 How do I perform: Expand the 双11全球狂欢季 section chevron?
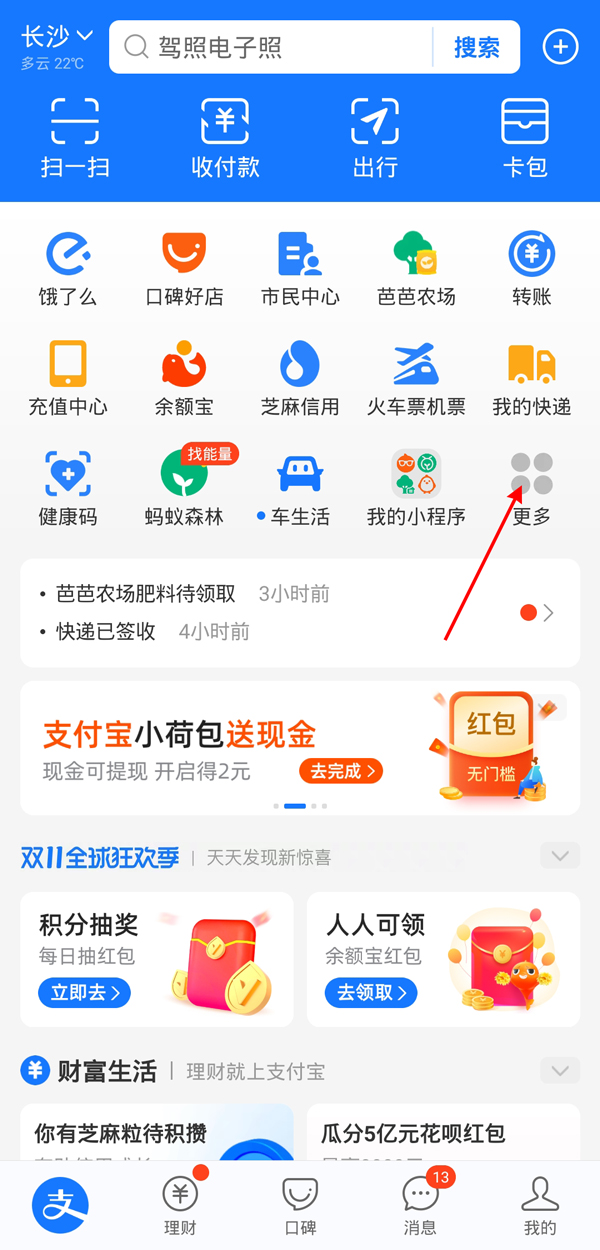559,856
